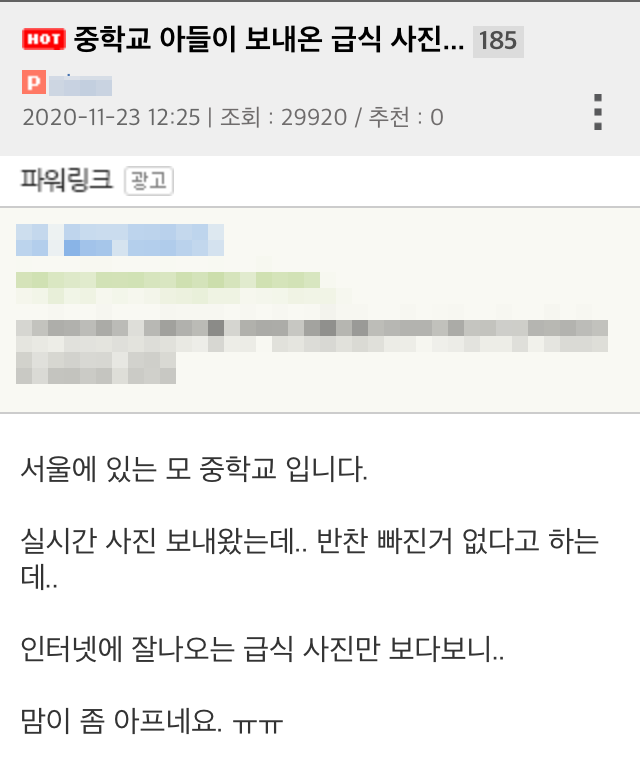The width and height of the screenshot is (640, 774).
Task: Open the post author's profile
Action: click(x=66, y=82)
